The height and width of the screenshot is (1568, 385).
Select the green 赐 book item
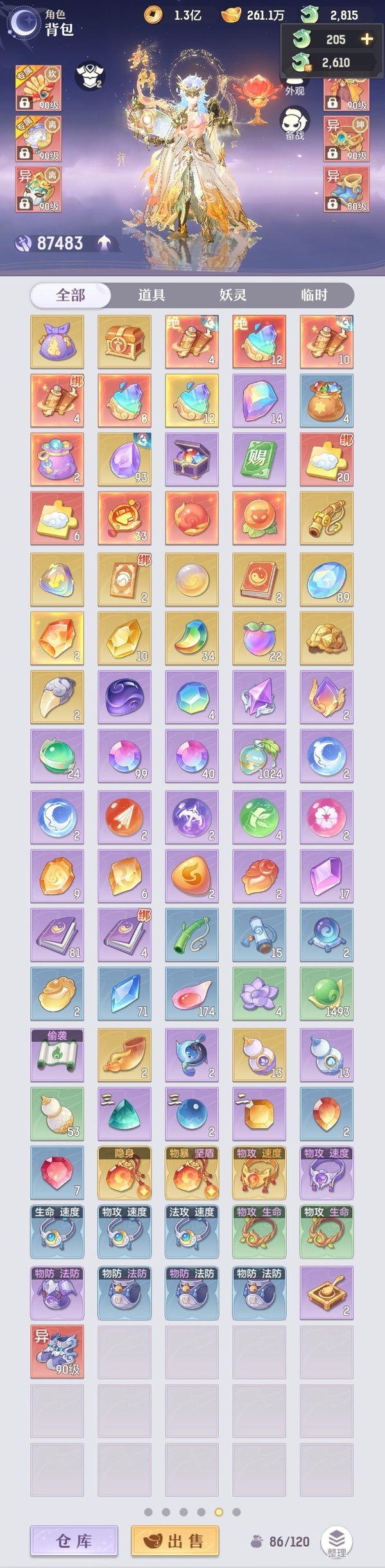259,459
